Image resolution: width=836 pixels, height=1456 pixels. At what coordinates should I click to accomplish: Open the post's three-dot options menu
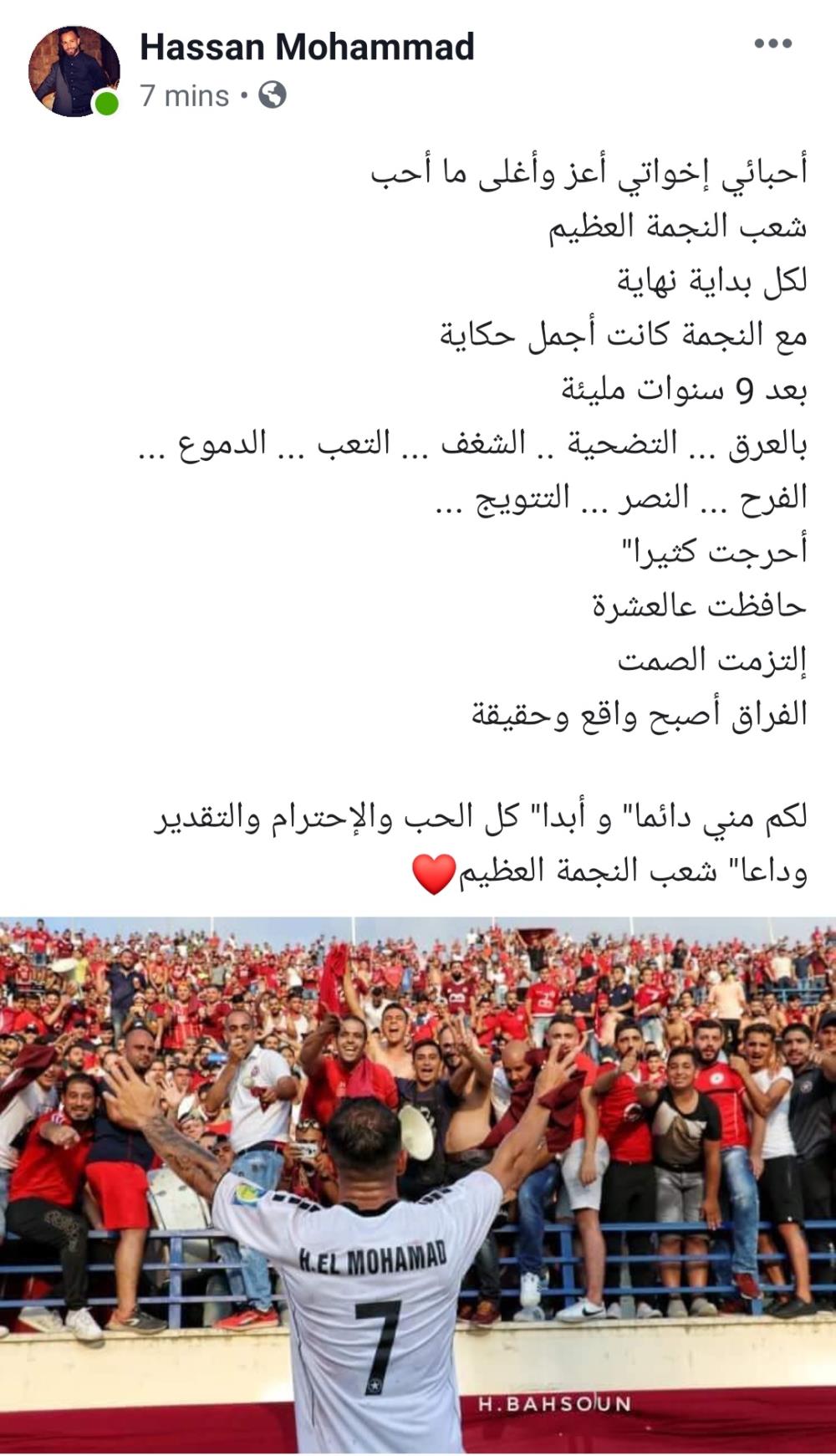click(x=772, y=44)
